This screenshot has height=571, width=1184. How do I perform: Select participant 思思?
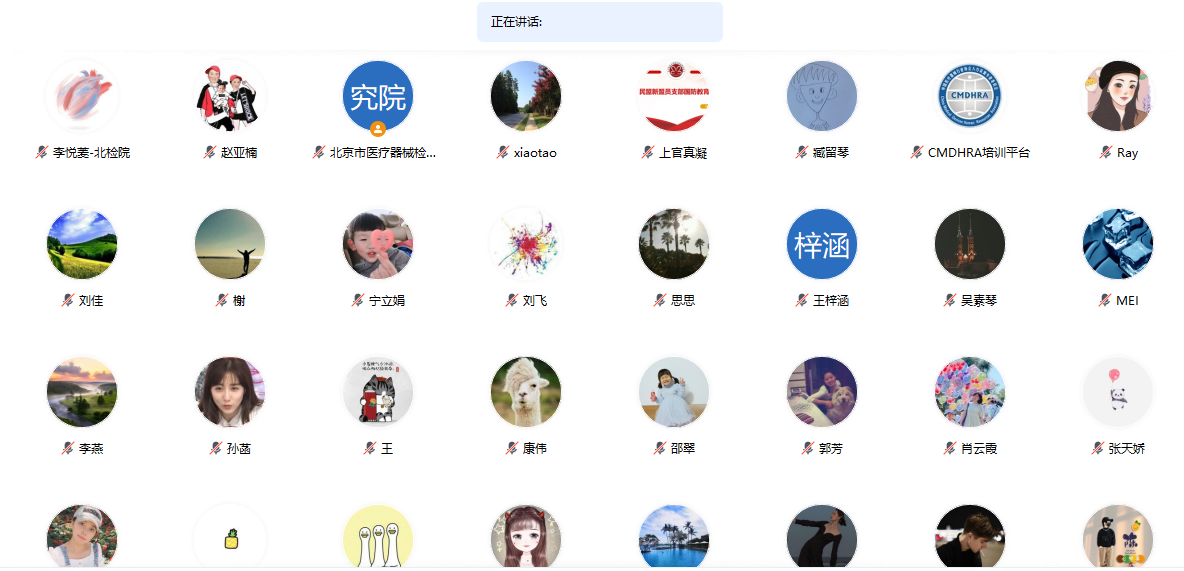tap(674, 245)
